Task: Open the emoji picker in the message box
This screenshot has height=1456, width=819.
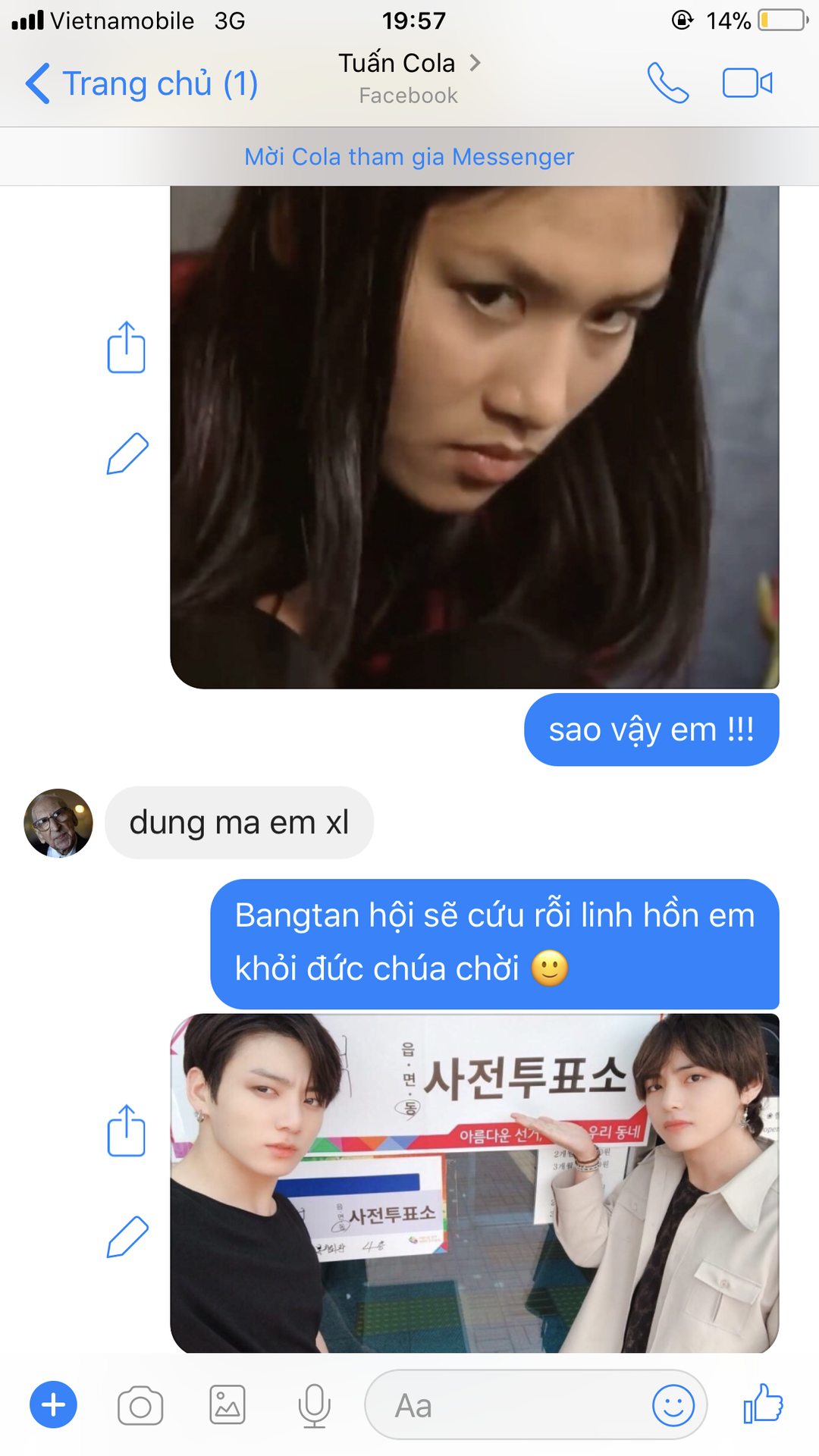Action: point(673,1406)
